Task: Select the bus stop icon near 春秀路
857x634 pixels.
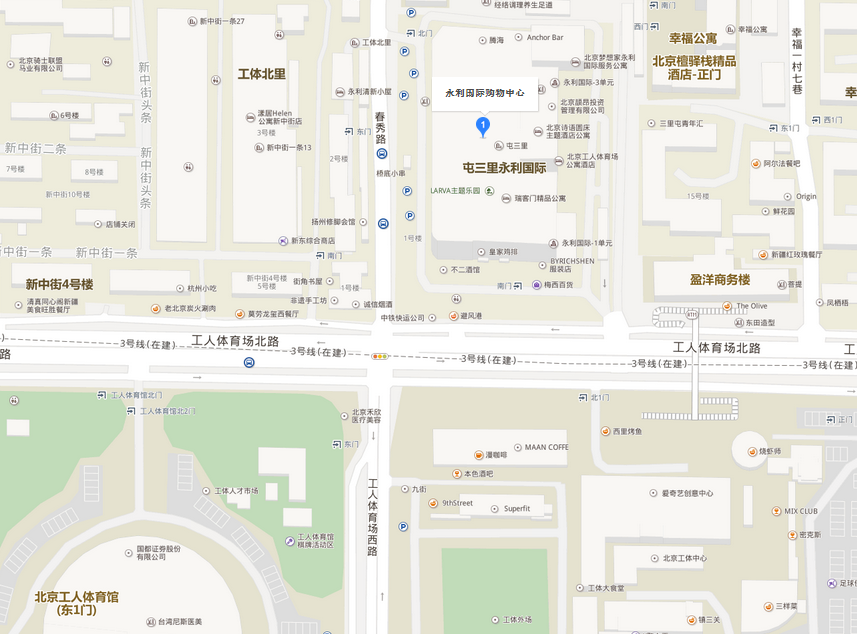Action: 382,153
